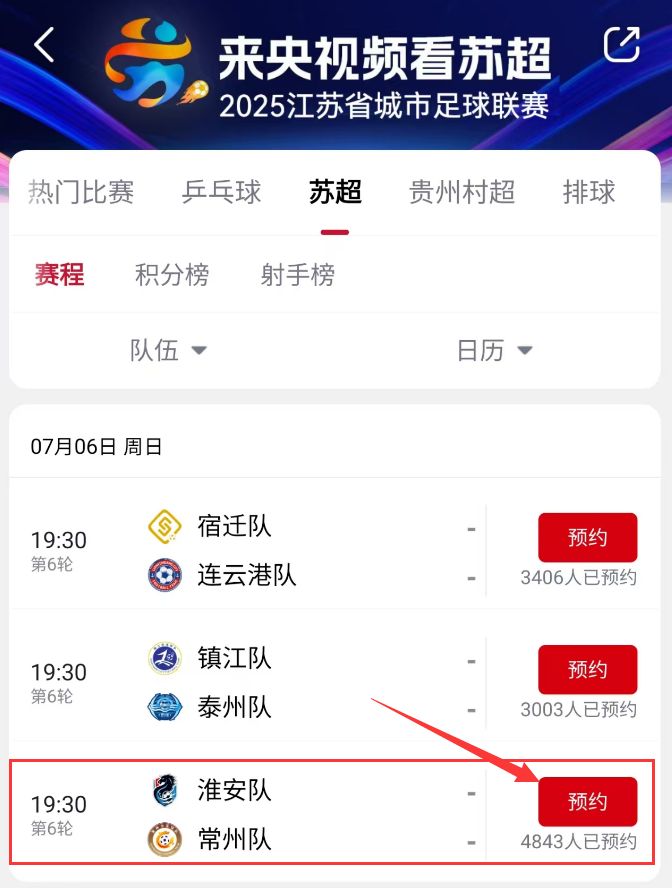Switch to the 热门比赛 tab
The height and width of the screenshot is (888, 672).
tap(81, 192)
